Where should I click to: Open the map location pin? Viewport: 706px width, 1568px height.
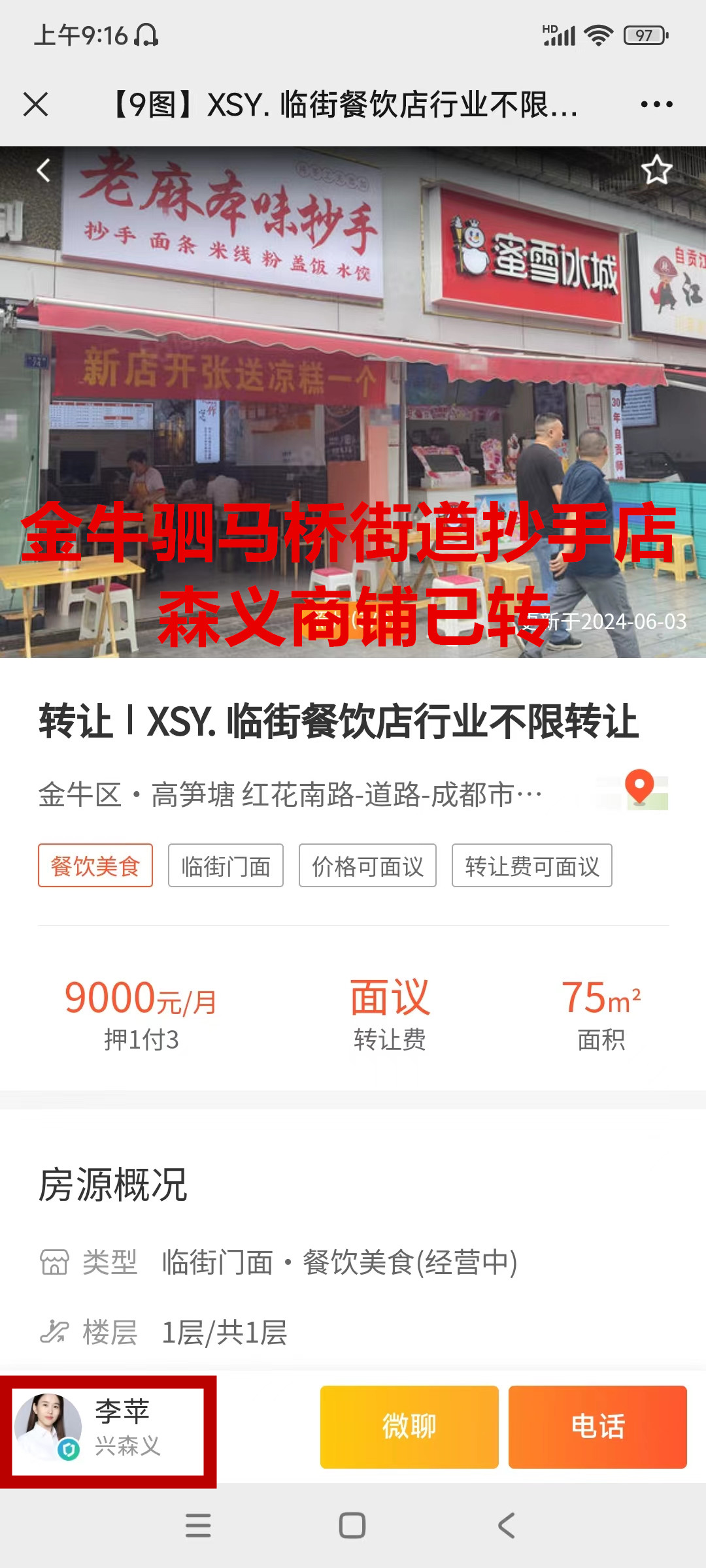pyautogui.click(x=640, y=789)
